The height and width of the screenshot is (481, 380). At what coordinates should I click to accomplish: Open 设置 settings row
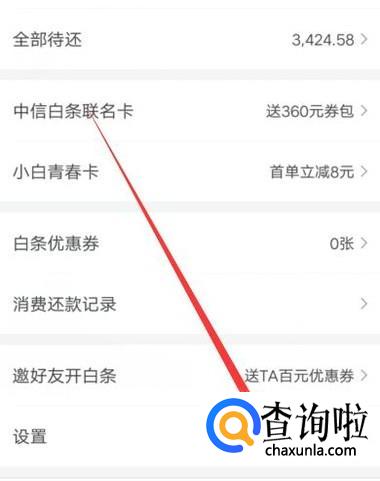pyautogui.click(x=190, y=436)
